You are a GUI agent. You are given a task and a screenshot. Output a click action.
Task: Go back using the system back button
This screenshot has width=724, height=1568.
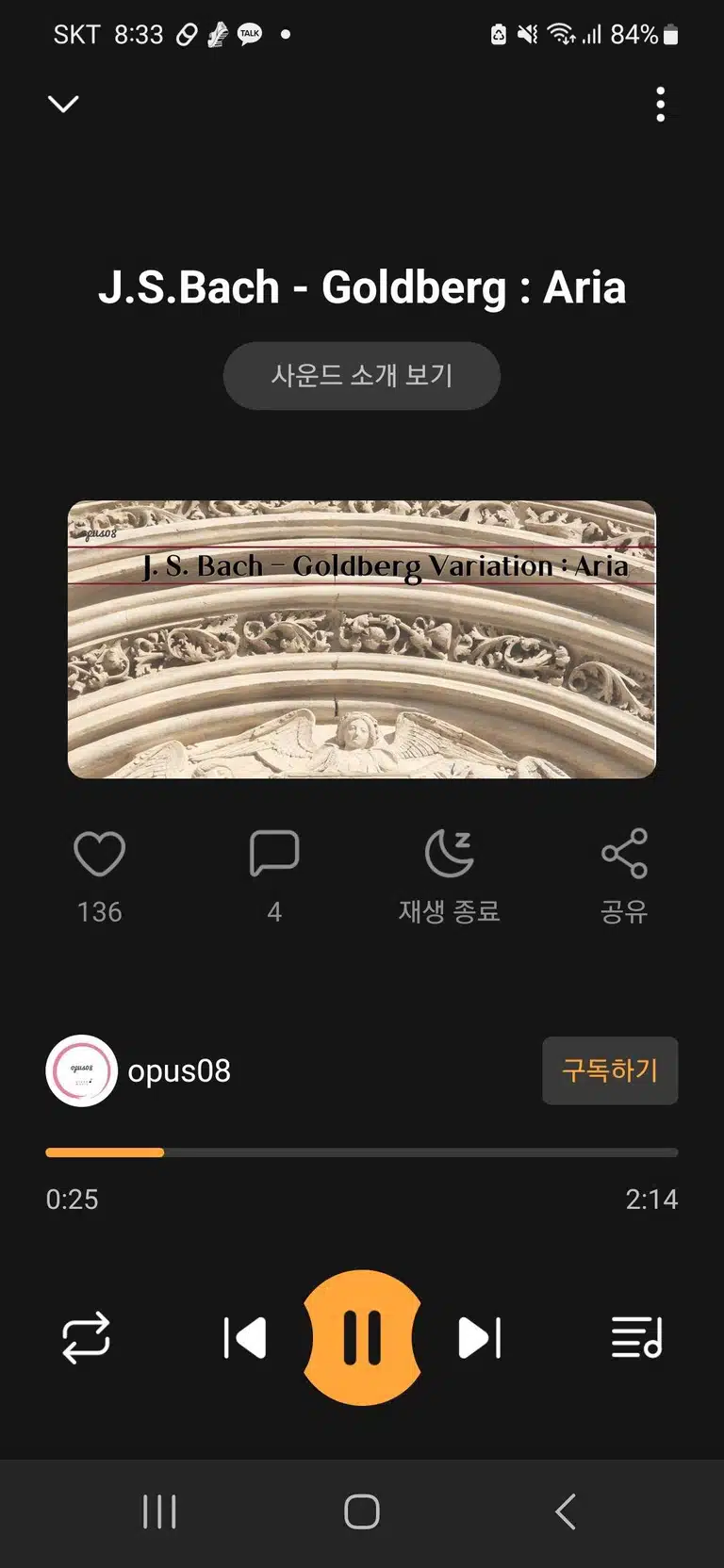tap(565, 1511)
